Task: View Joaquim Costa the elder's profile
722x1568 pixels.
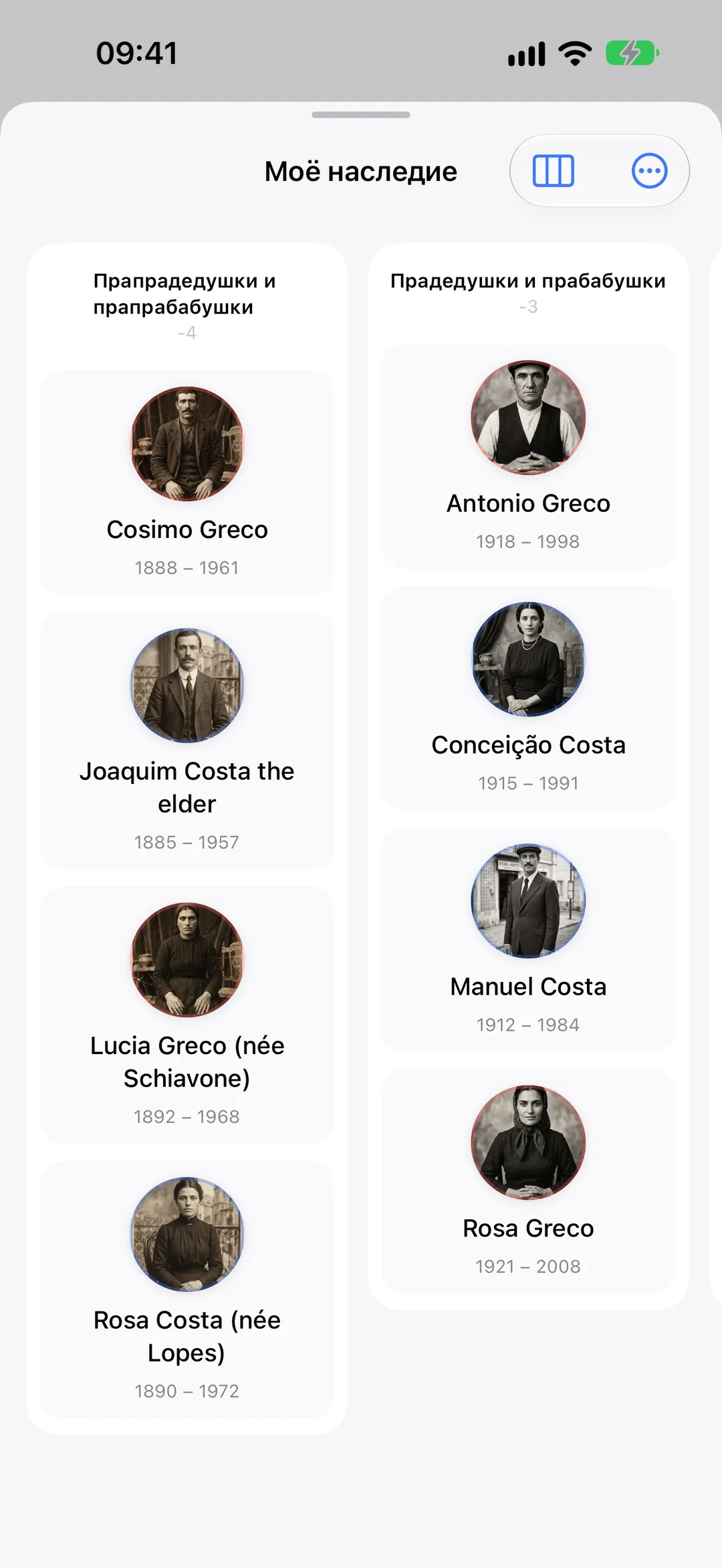Action: tap(187, 741)
